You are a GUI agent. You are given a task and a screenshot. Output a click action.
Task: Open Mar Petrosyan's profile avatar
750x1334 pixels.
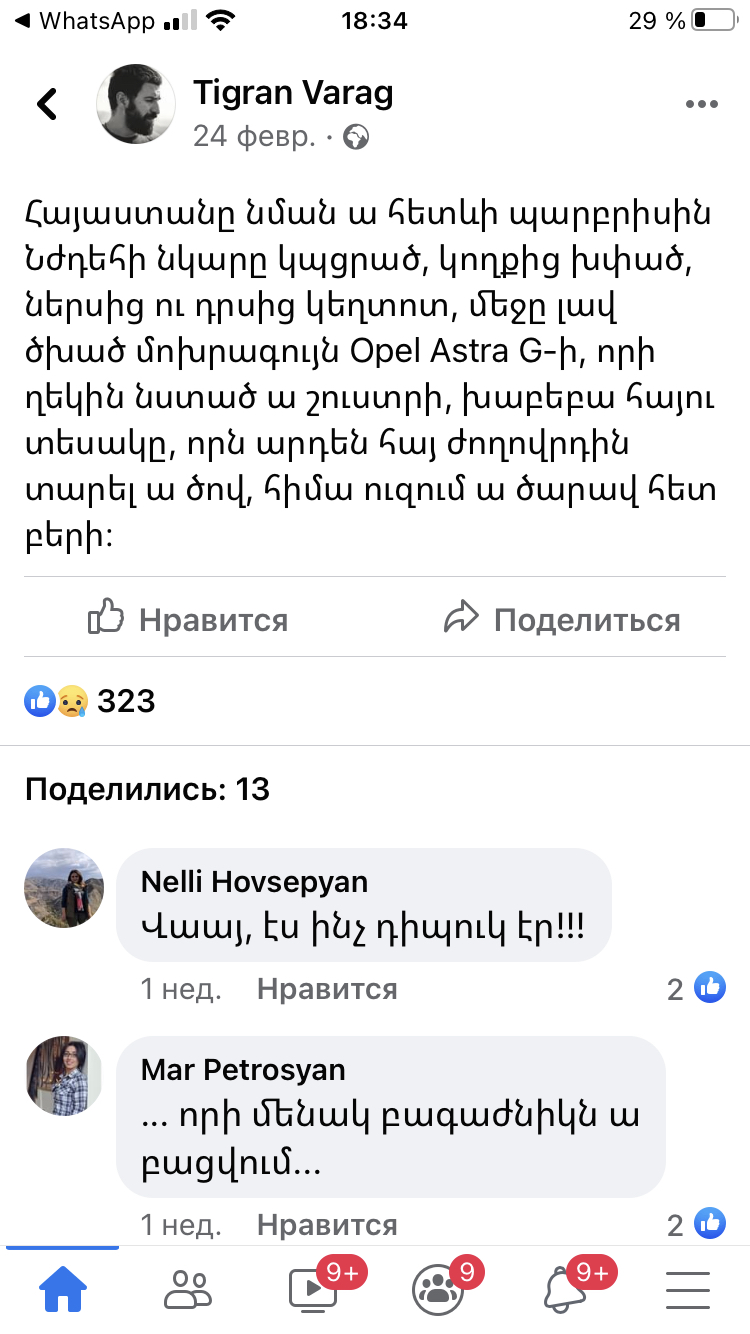coord(64,1075)
